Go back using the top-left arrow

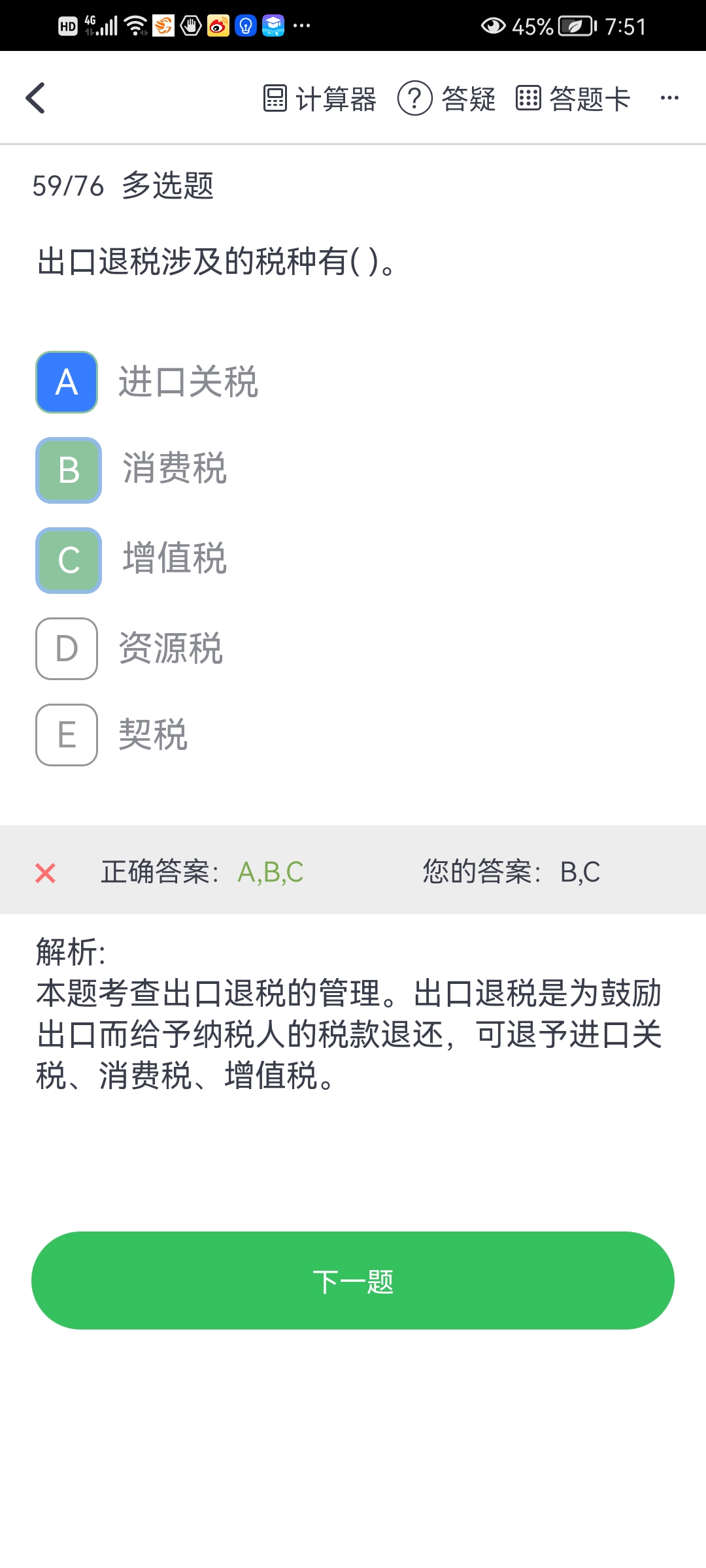click(35, 98)
